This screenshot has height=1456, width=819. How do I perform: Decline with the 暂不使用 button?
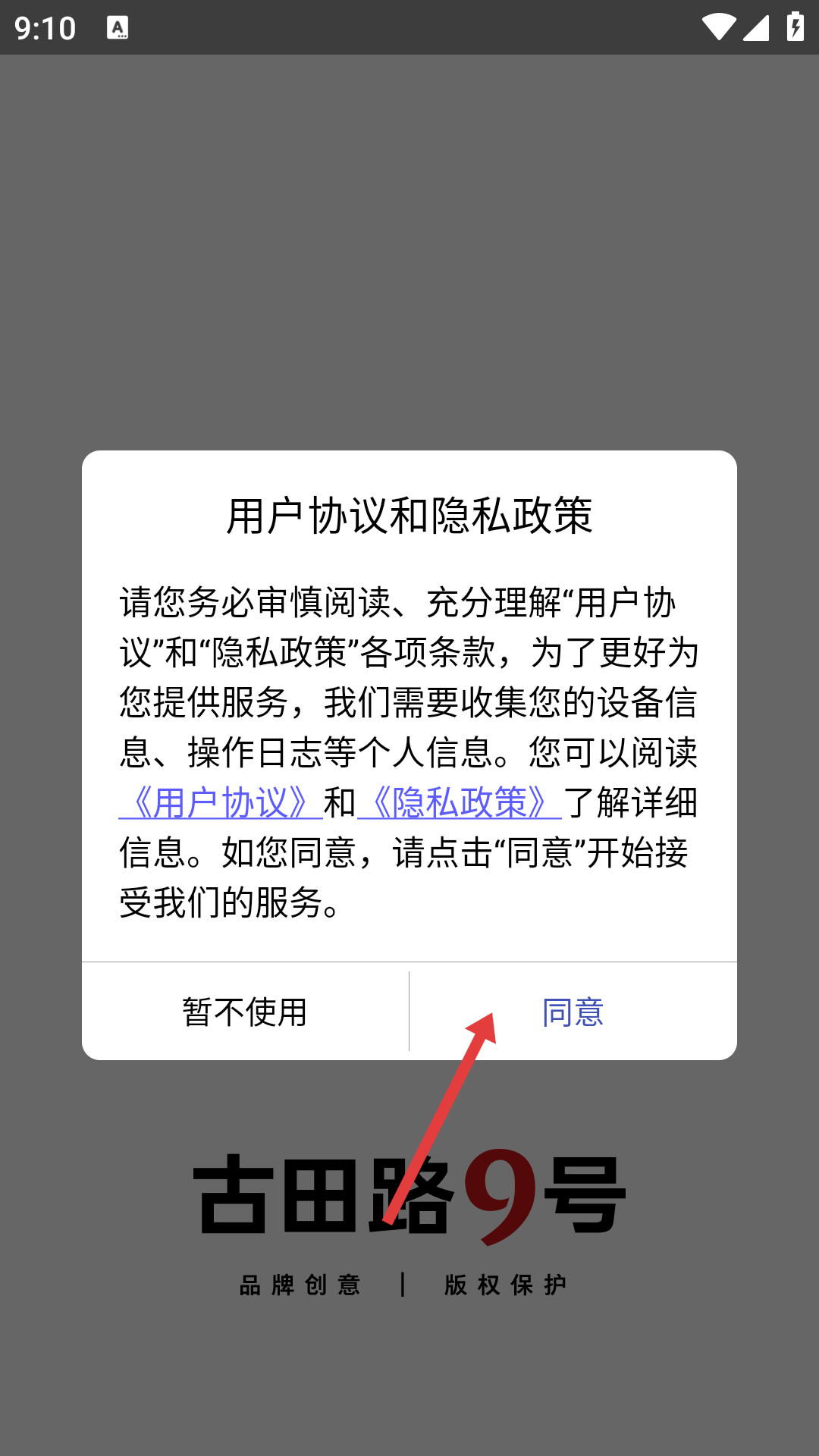point(245,1012)
